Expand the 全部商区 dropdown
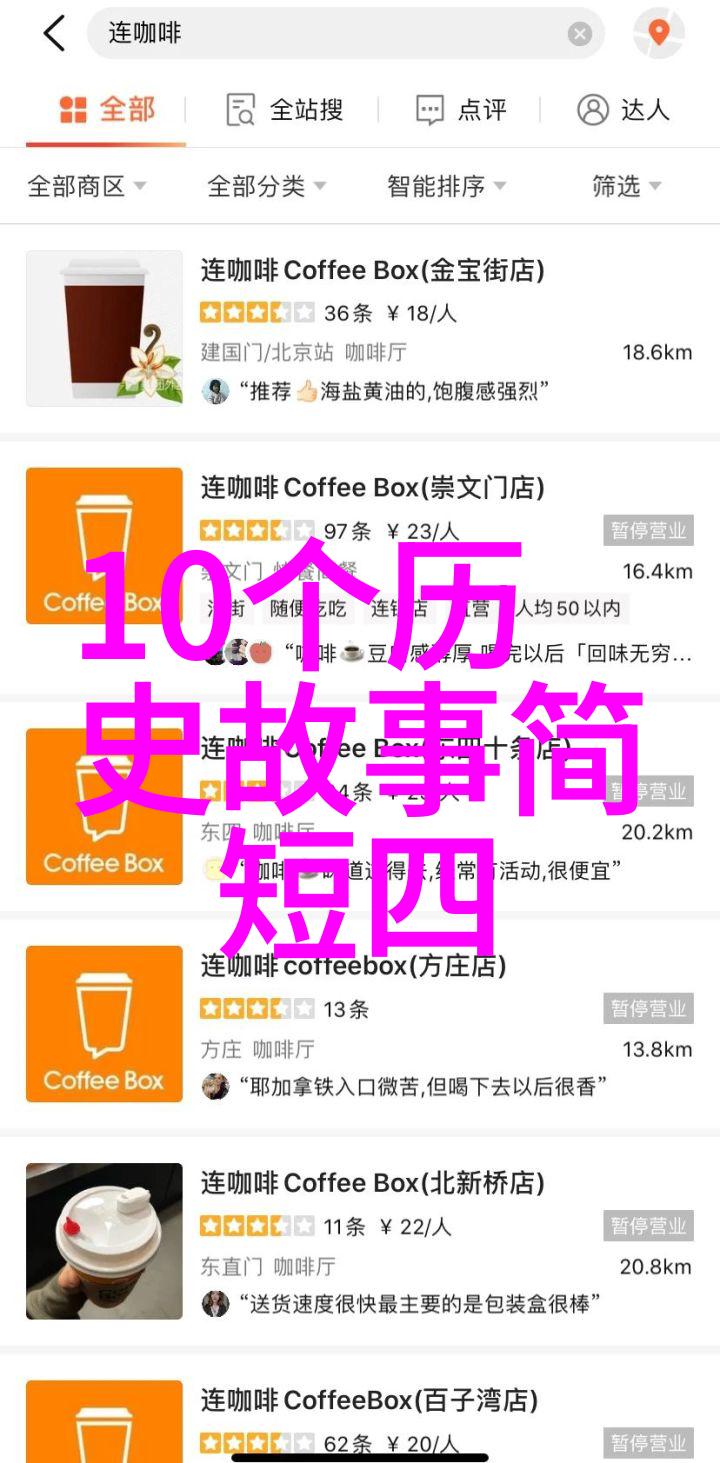The height and width of the screenshot is (1463, 720). [87, 186]
